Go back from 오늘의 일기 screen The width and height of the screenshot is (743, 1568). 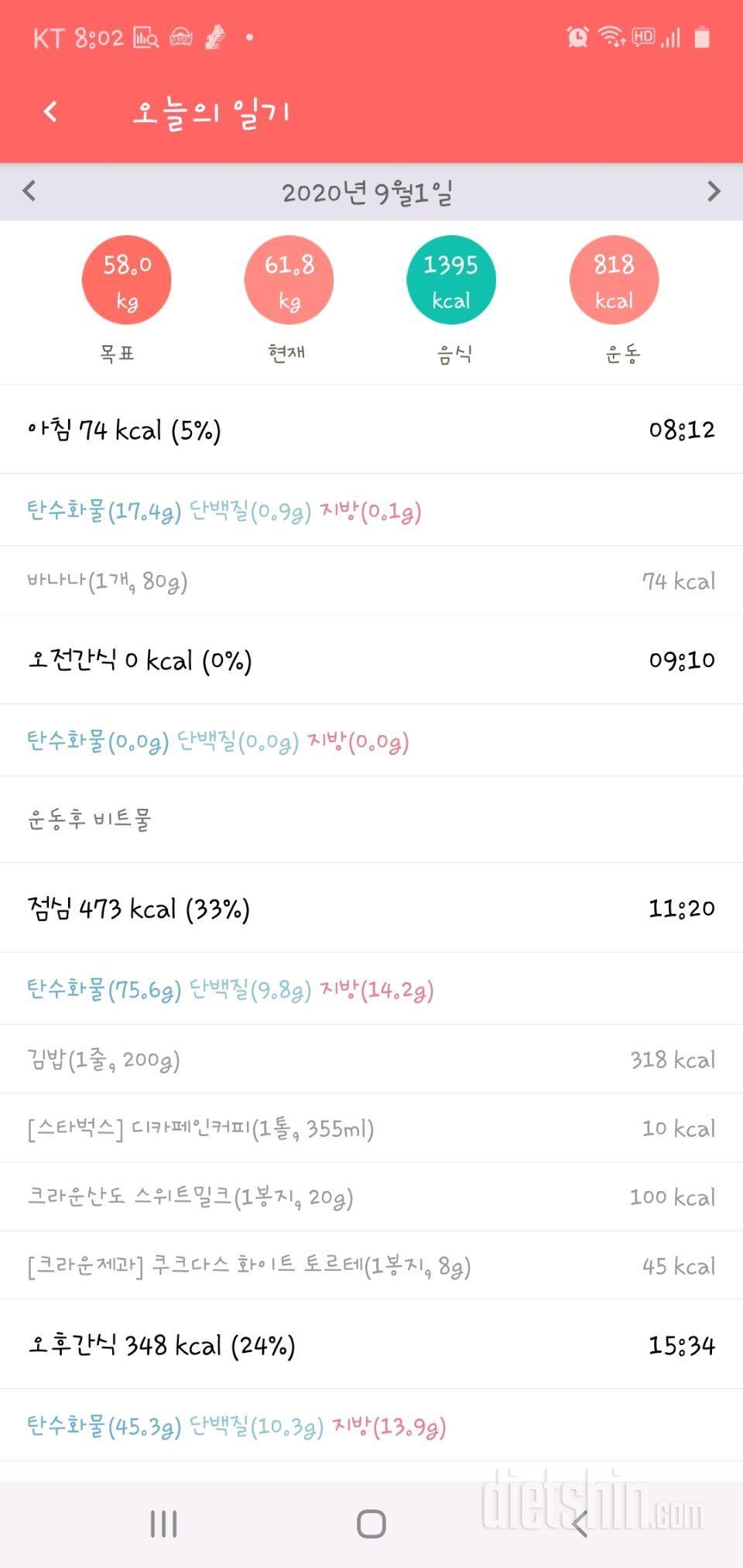(x=50, y=111)
